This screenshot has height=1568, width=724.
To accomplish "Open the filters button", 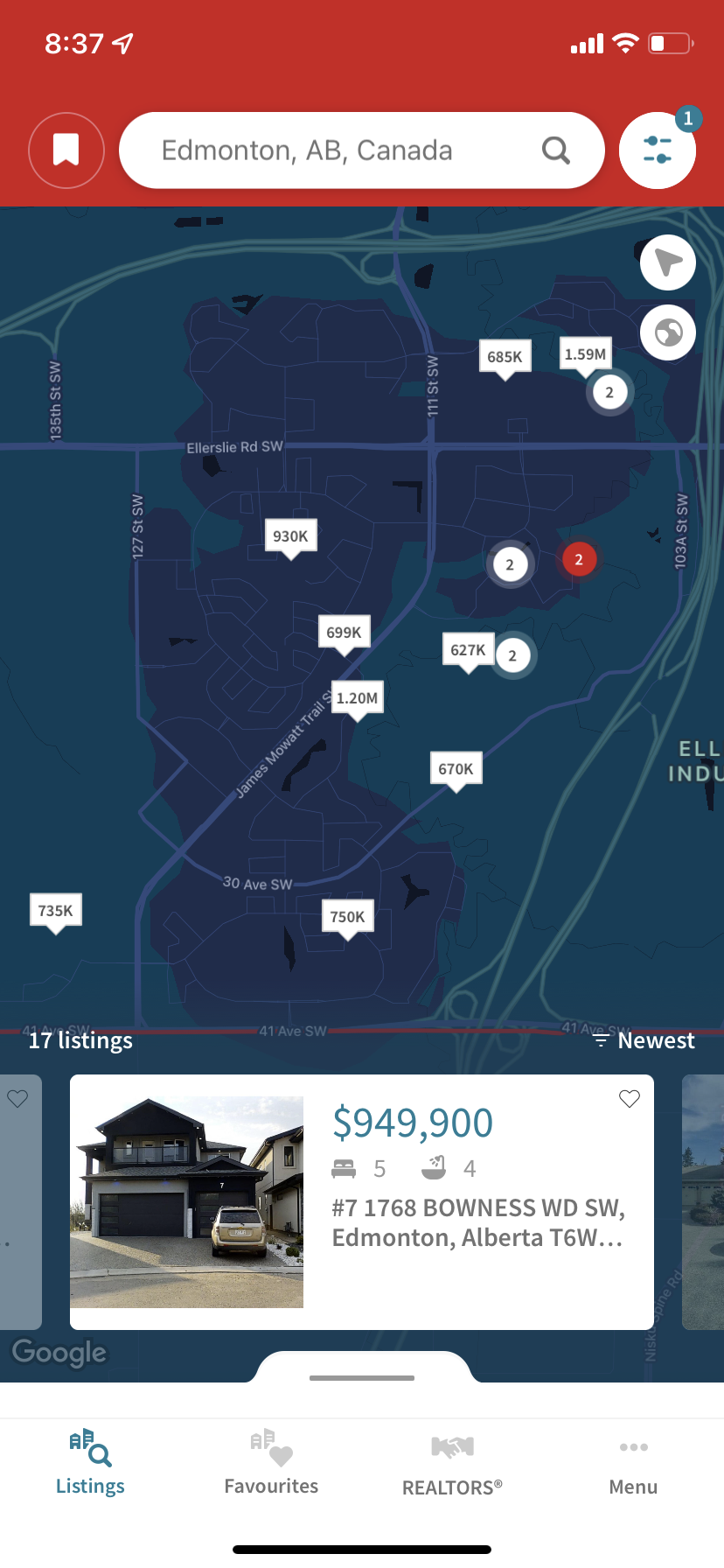I will (658, 150).
